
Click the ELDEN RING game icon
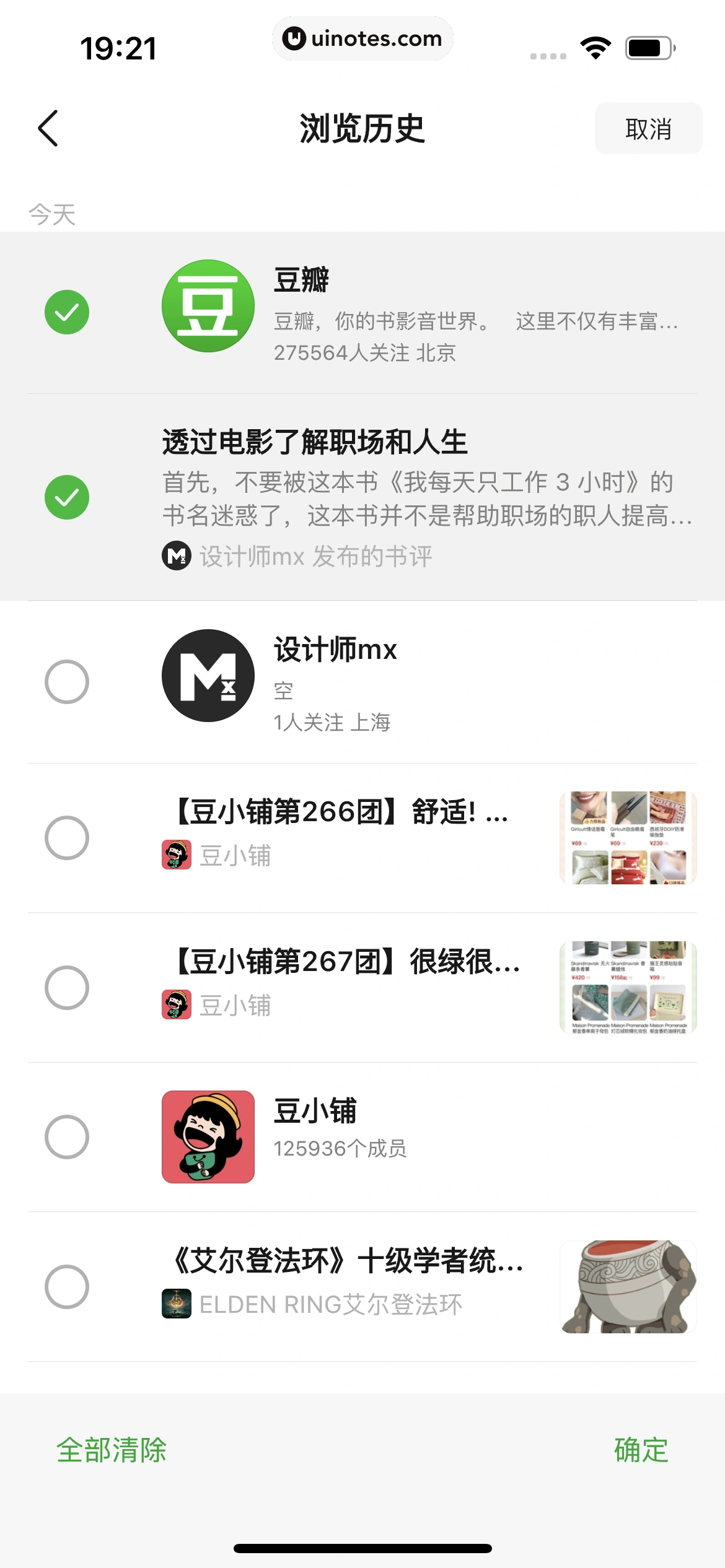[177, 1304]
